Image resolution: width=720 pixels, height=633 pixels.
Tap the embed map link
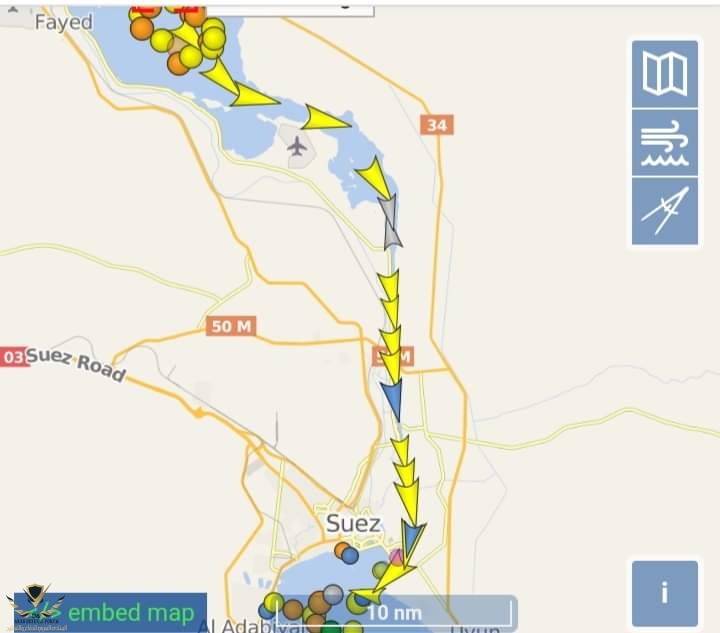click(130, 612)
